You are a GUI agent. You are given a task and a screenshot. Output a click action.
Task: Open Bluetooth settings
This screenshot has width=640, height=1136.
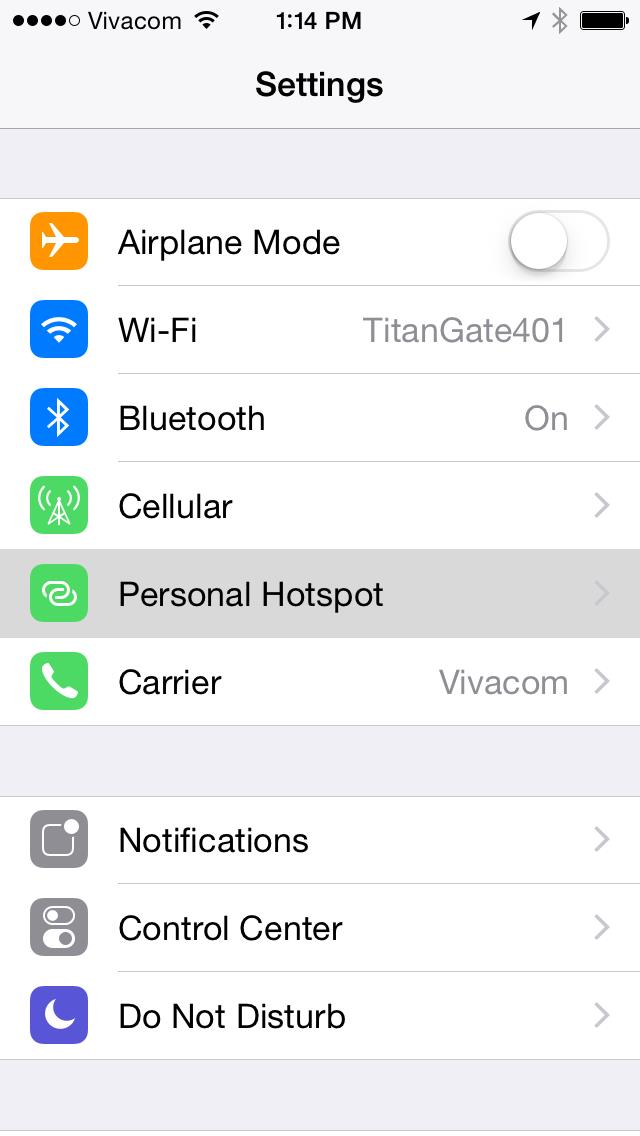pyautogui.click(x=320, y=418)
